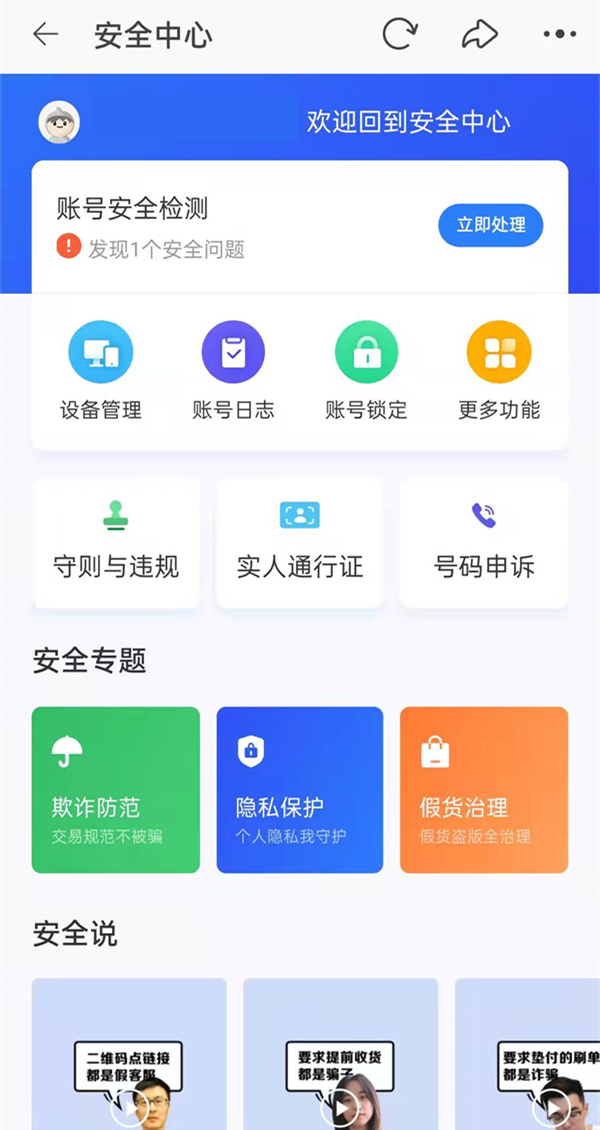Open the three-dot overflow menu

(559, 35)
